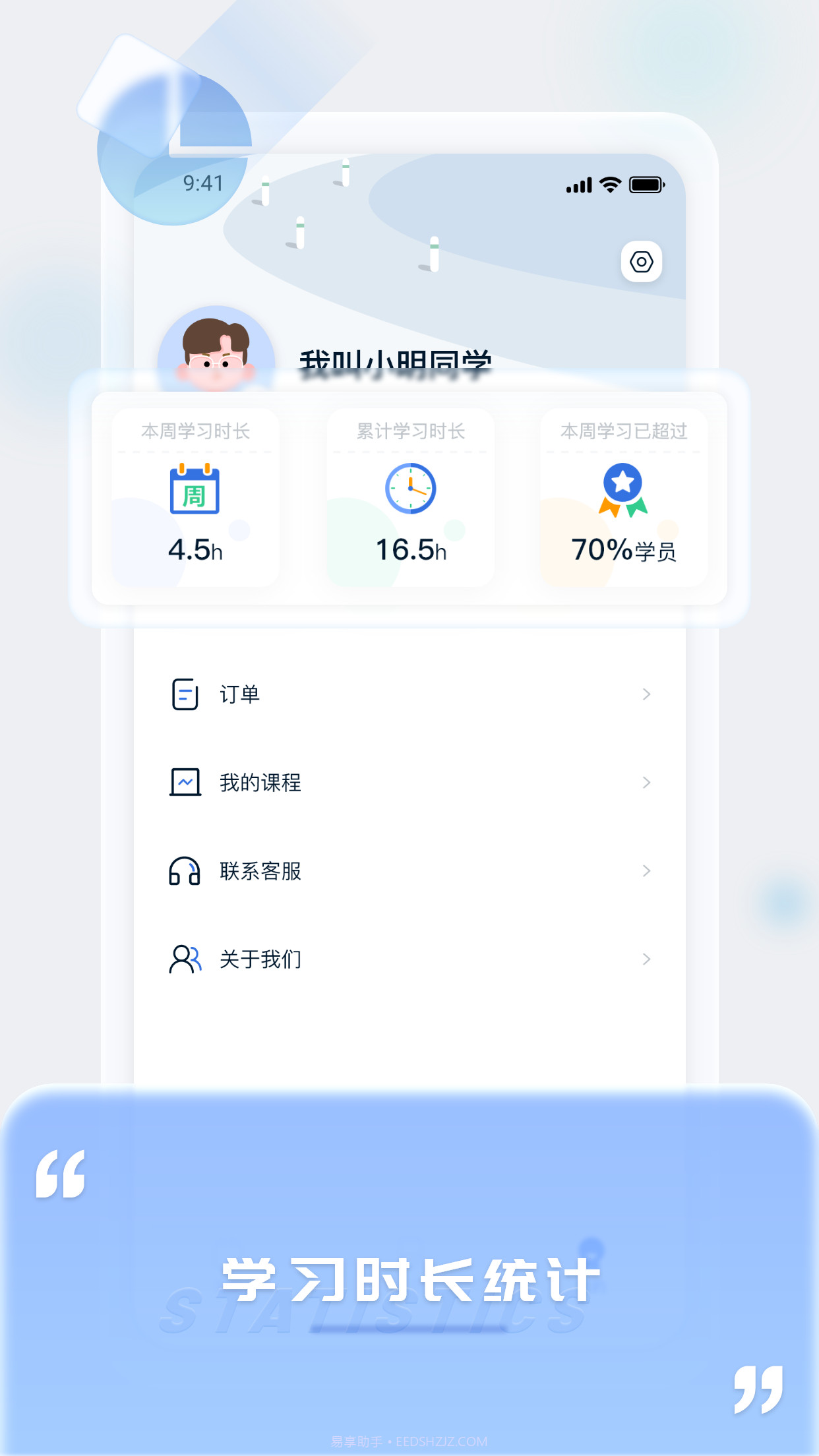Tap the clock icon for total study time

pyautogui.click(x=409, y=489)
